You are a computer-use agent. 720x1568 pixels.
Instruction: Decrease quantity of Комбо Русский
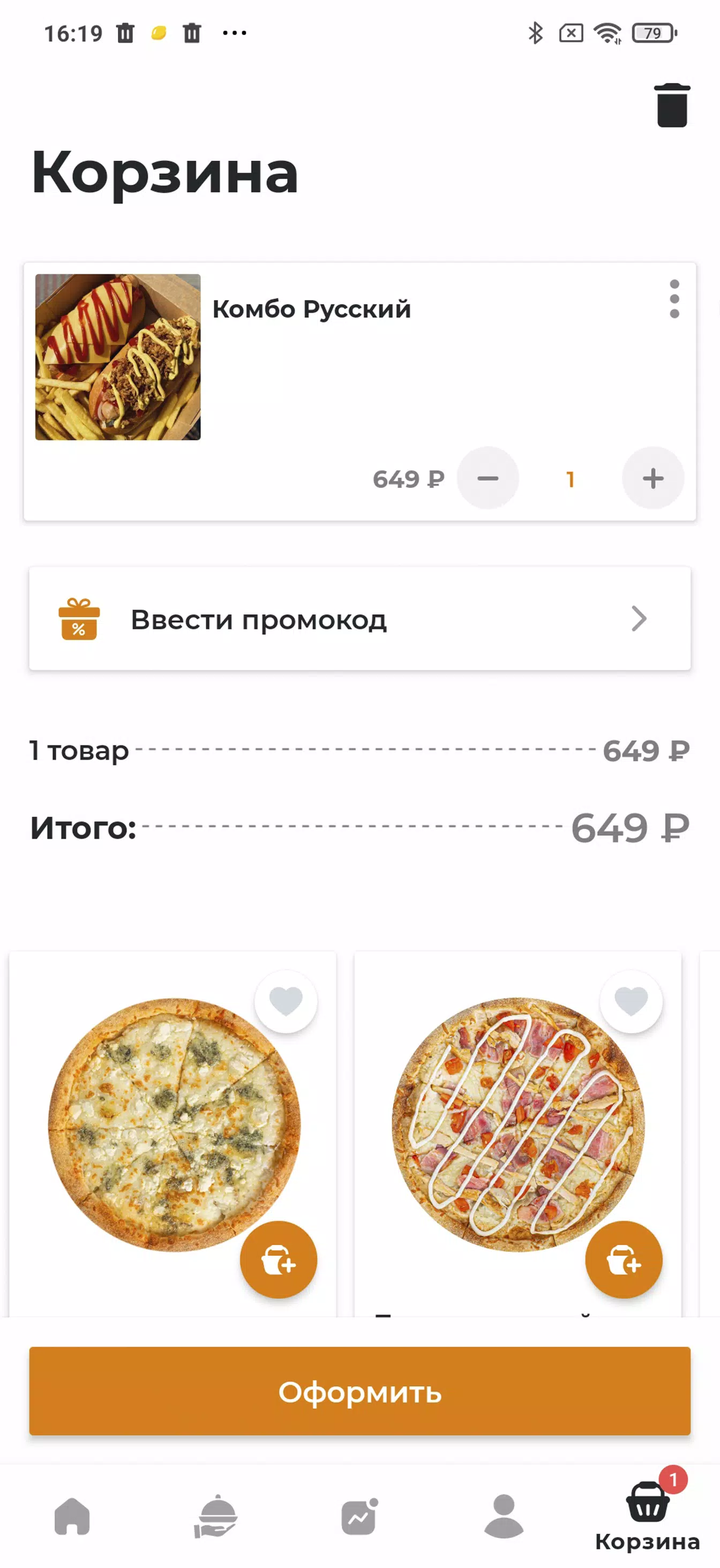tap(488, 478)
